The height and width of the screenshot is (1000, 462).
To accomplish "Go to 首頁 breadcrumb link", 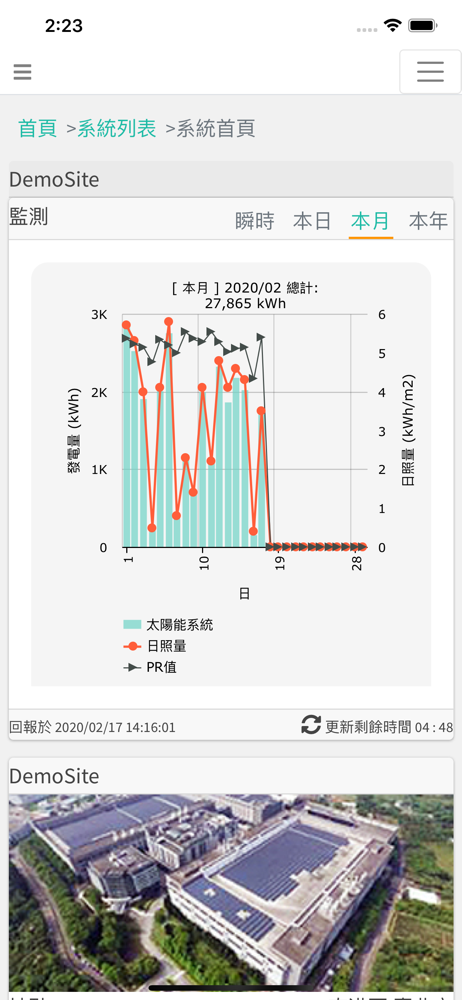I will 38,128.
